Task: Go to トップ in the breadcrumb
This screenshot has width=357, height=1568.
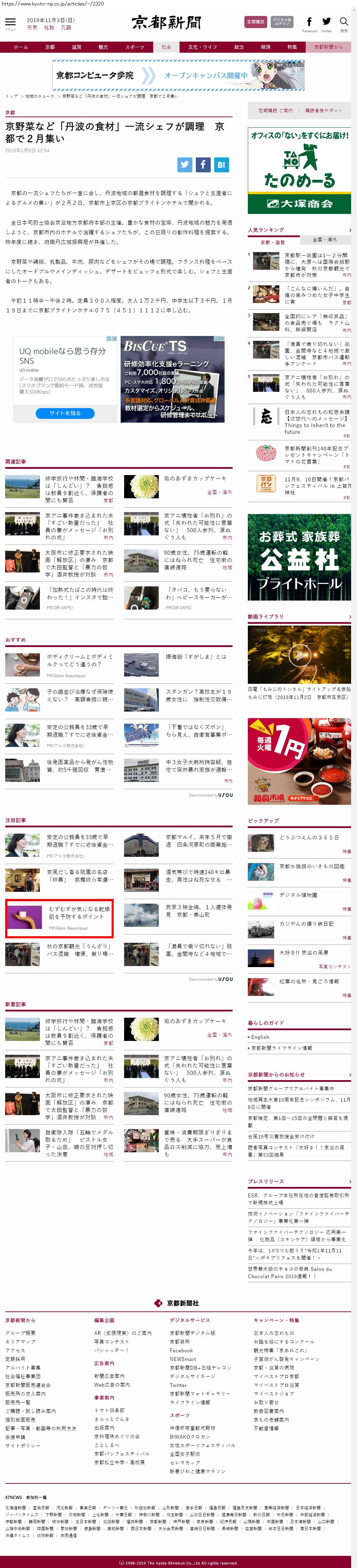Action: point(11,96)
